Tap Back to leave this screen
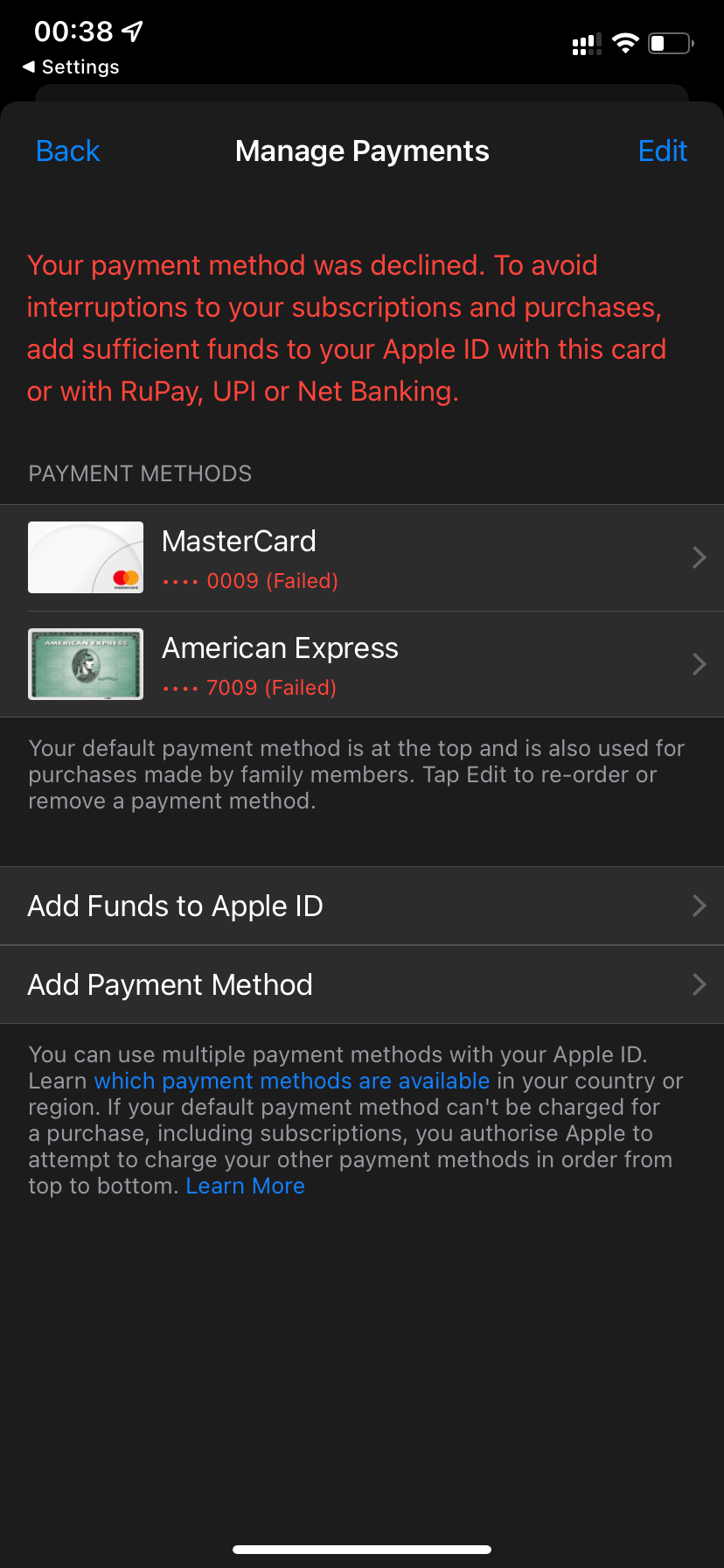This screenshot has width=724, height=1568. pyautogui.click(x=66, y=150)
